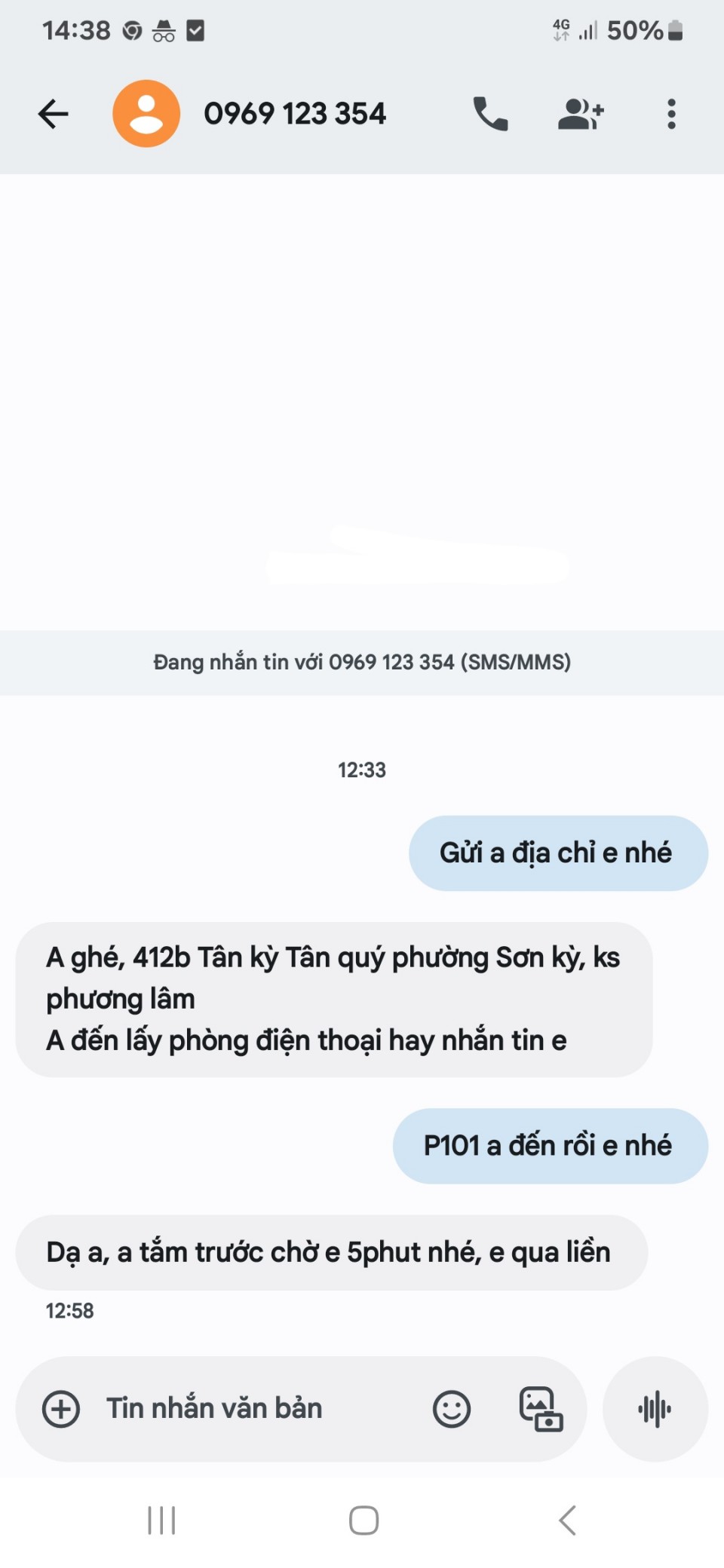This screenshot has height=1568, width=724.
Task: Call 0969 123 354
Action: point(490,114)
